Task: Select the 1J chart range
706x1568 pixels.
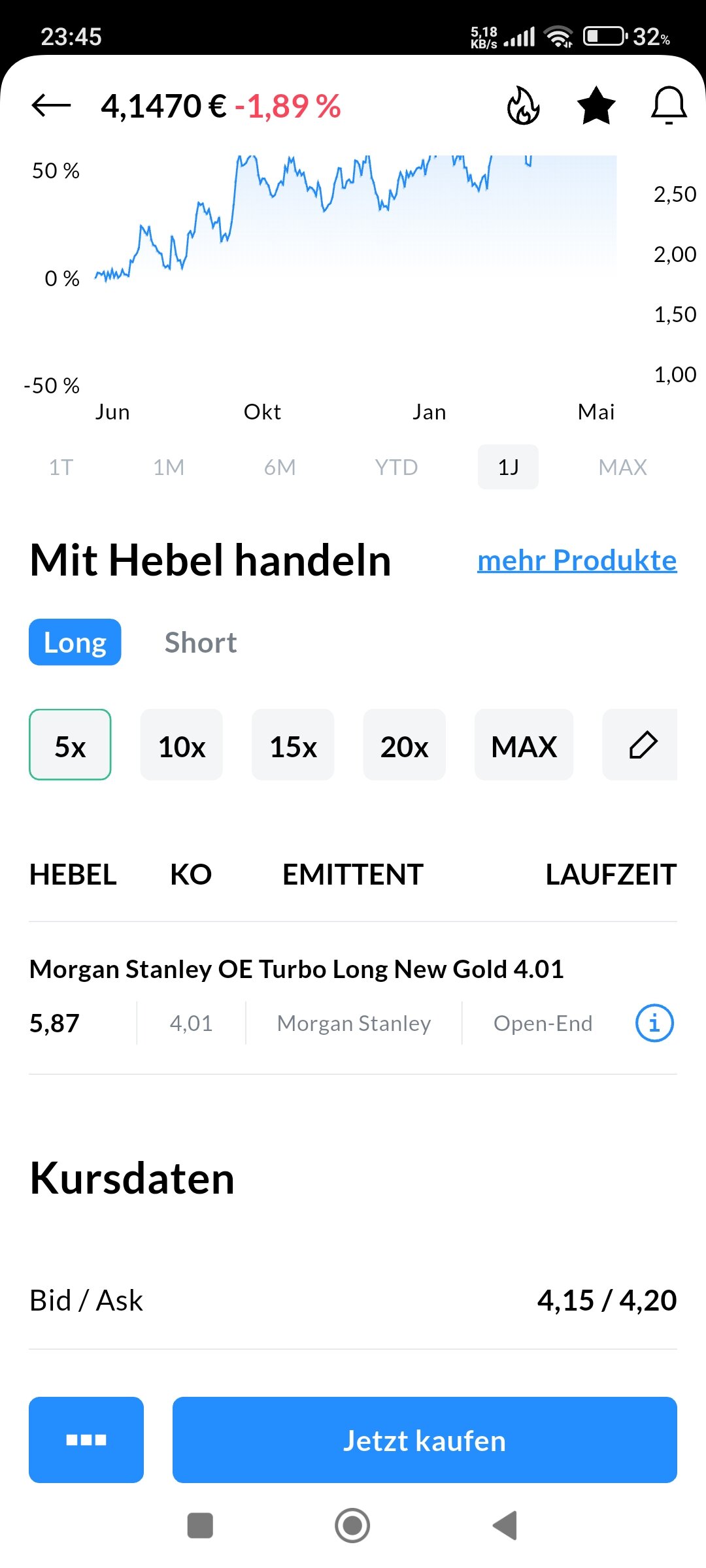Action: [508, 467]
